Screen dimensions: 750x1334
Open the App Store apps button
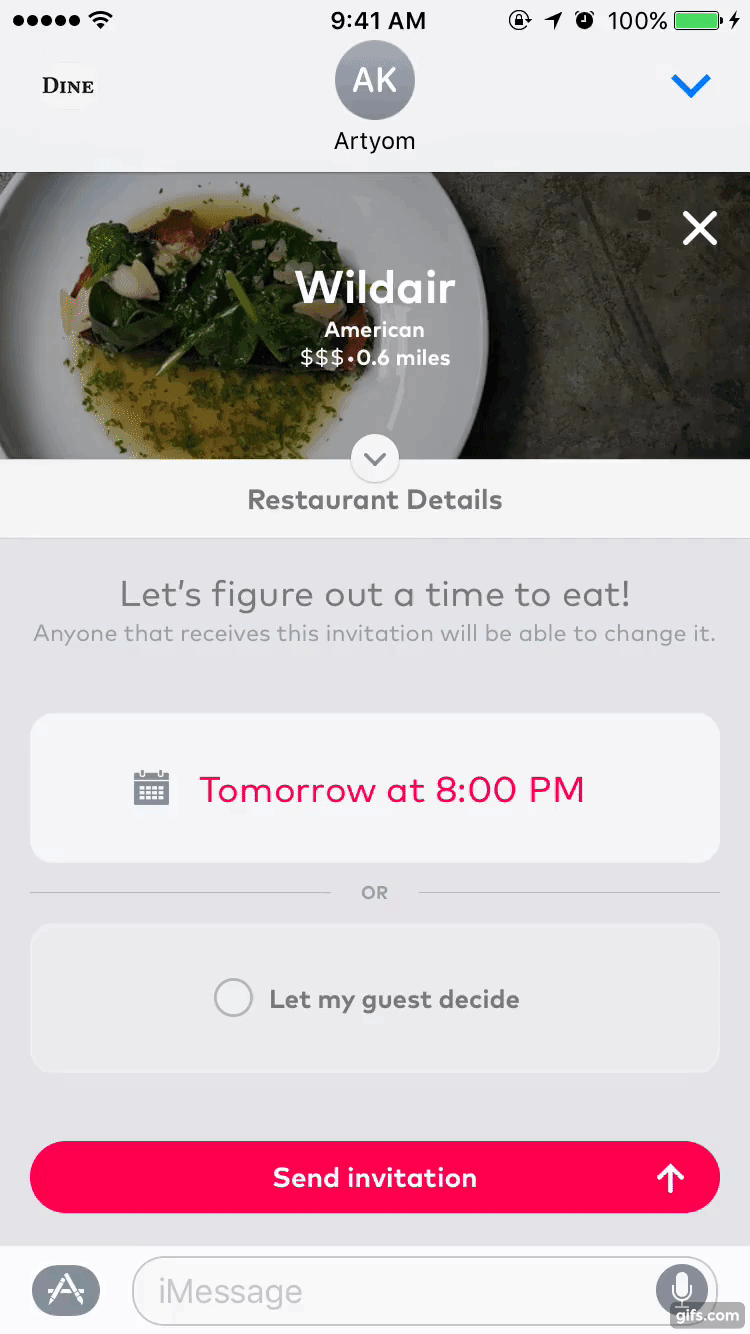[x=66, y=1290]
